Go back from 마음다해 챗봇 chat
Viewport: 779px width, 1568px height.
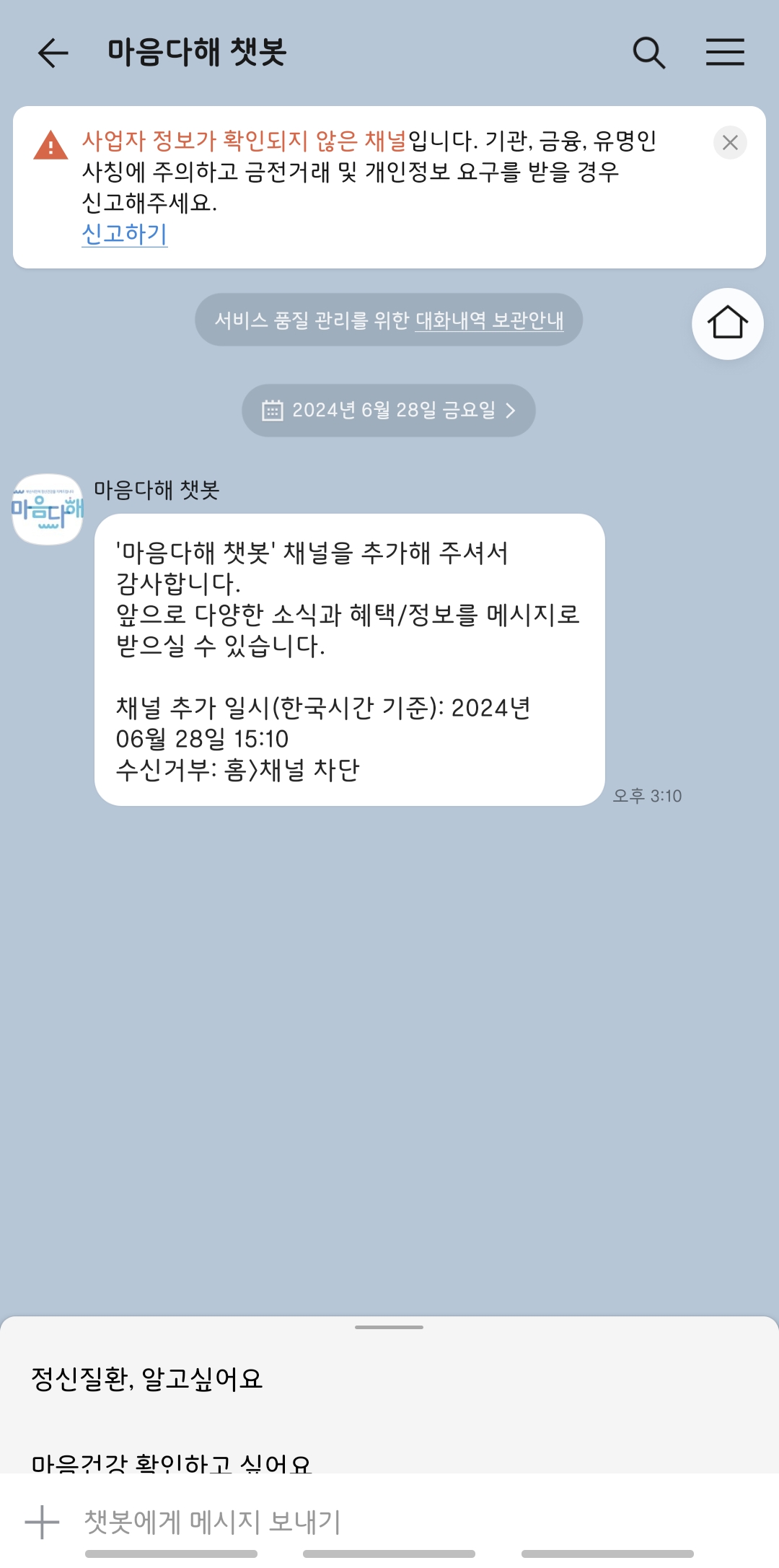[53, 53]
